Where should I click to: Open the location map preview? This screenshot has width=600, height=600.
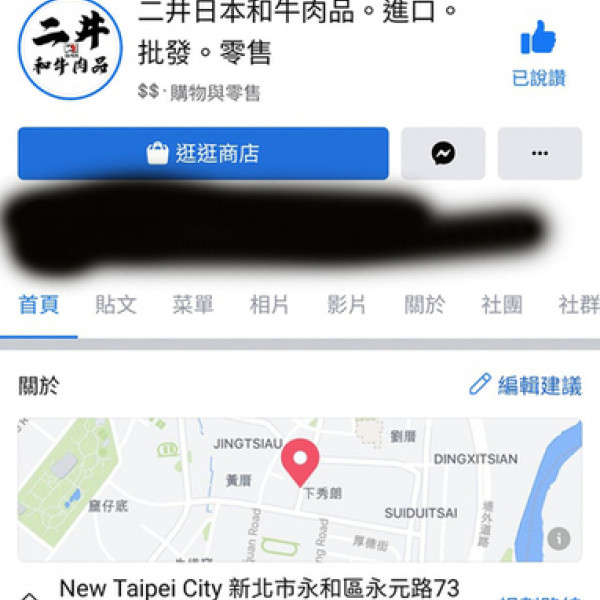point(299,490)
